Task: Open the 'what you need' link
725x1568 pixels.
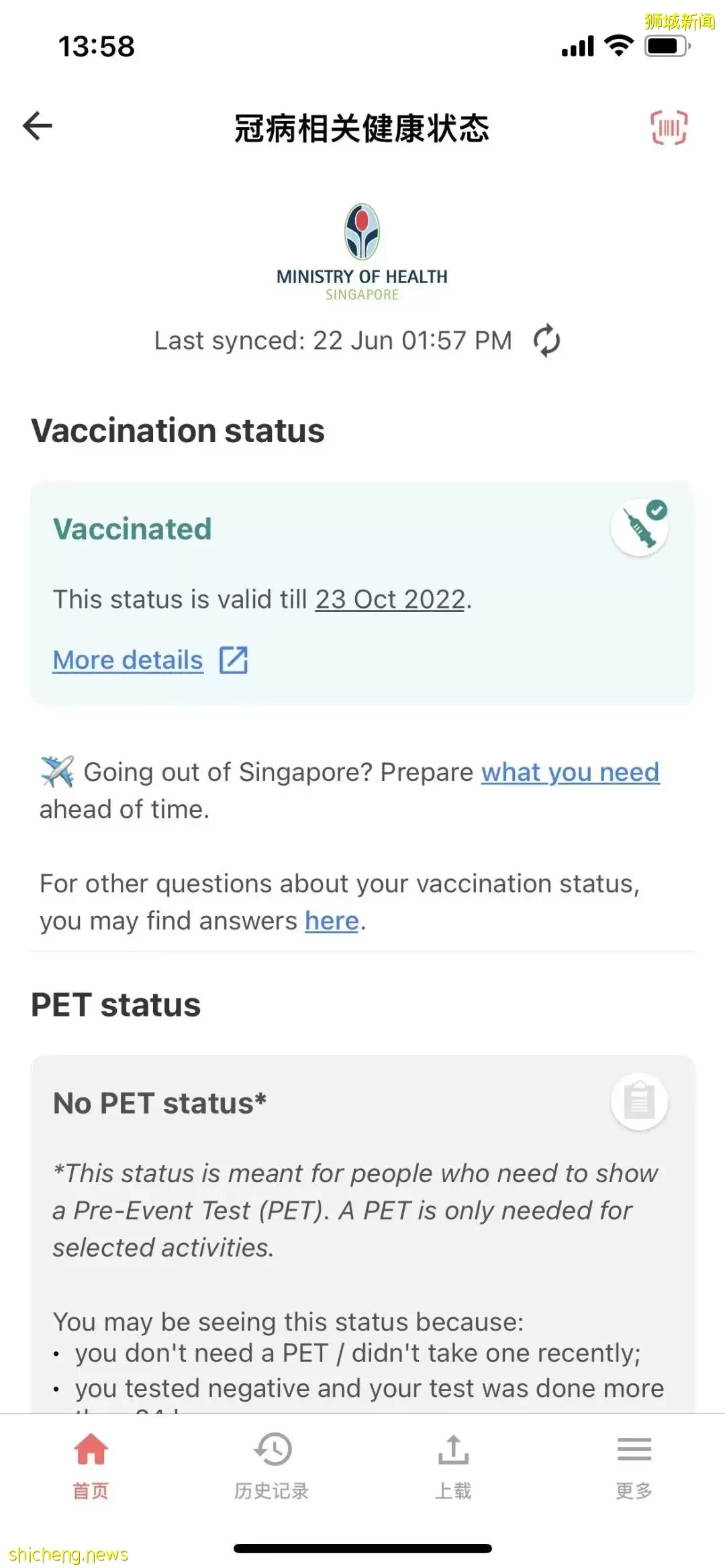Action: point(570,772)
